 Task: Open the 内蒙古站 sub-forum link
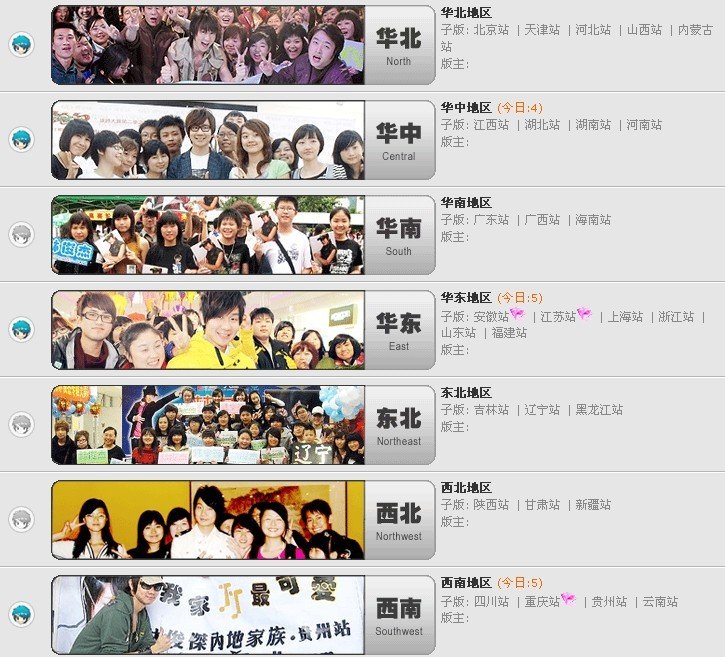pyautogui.click(x=694, y=30)
